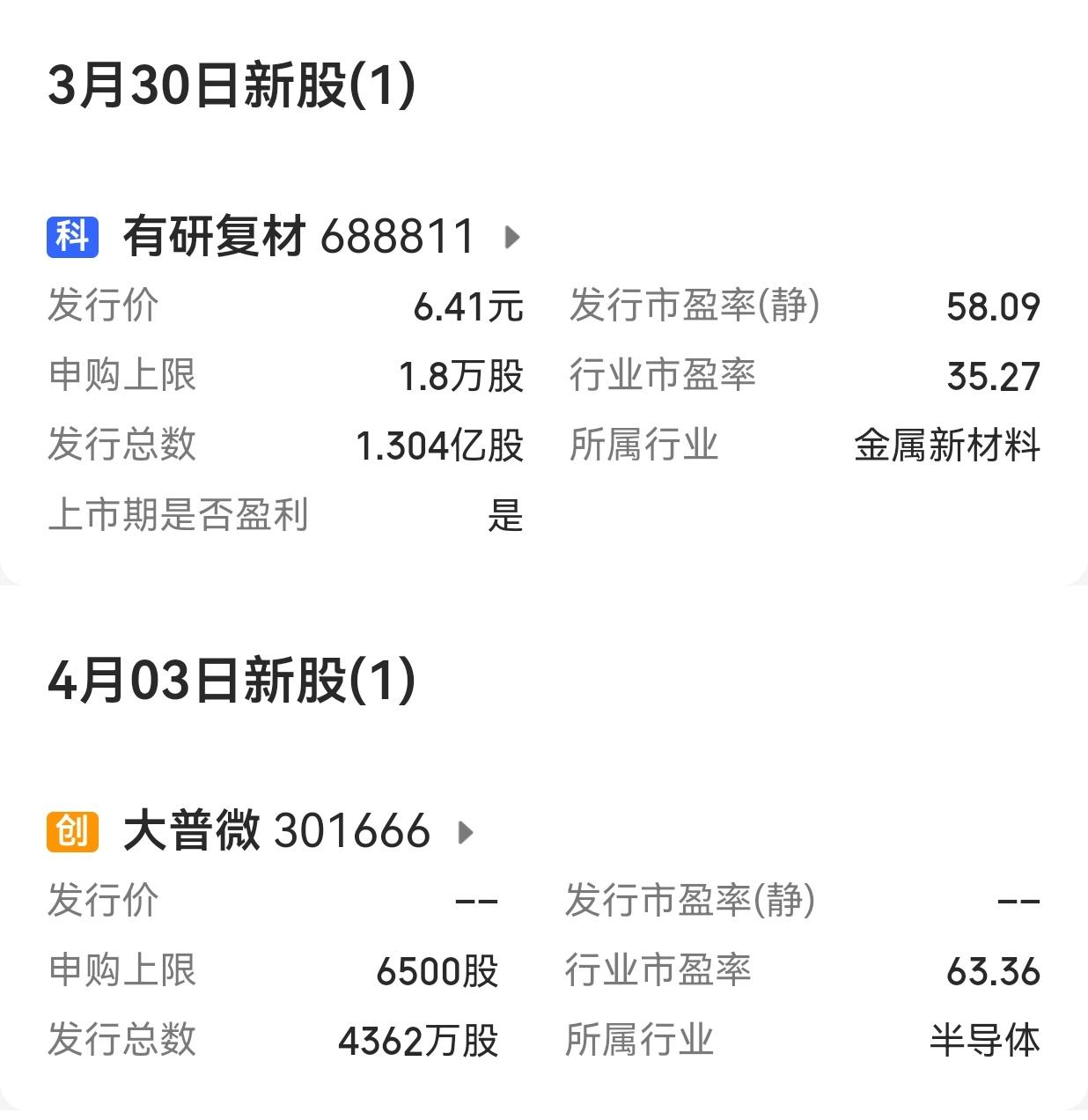Image resolution: width=1088 pixels, height=1120 pixels.
Task: Open the 金属新材料 industry entry
Action: (946, 446)
